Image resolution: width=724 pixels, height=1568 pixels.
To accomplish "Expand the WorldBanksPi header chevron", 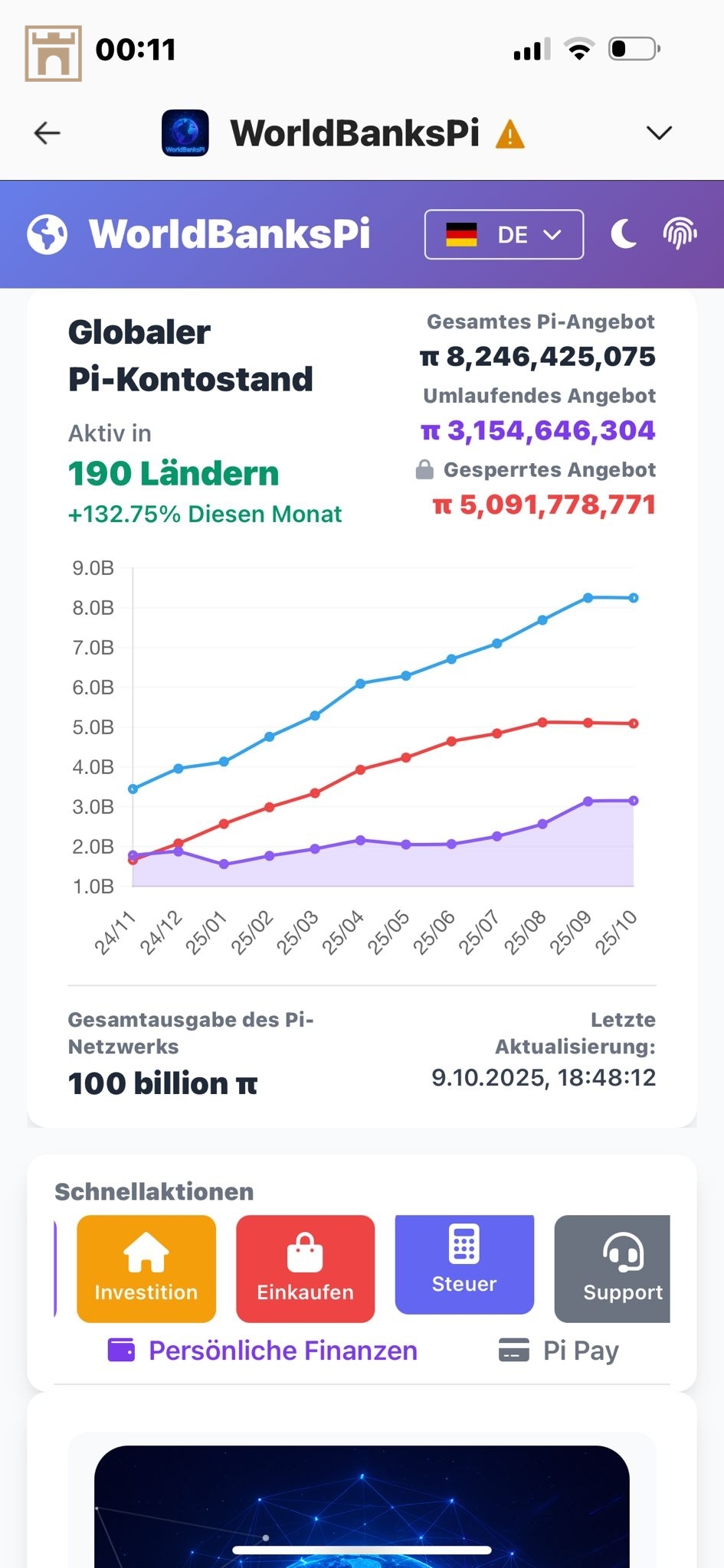I will 658,133.
